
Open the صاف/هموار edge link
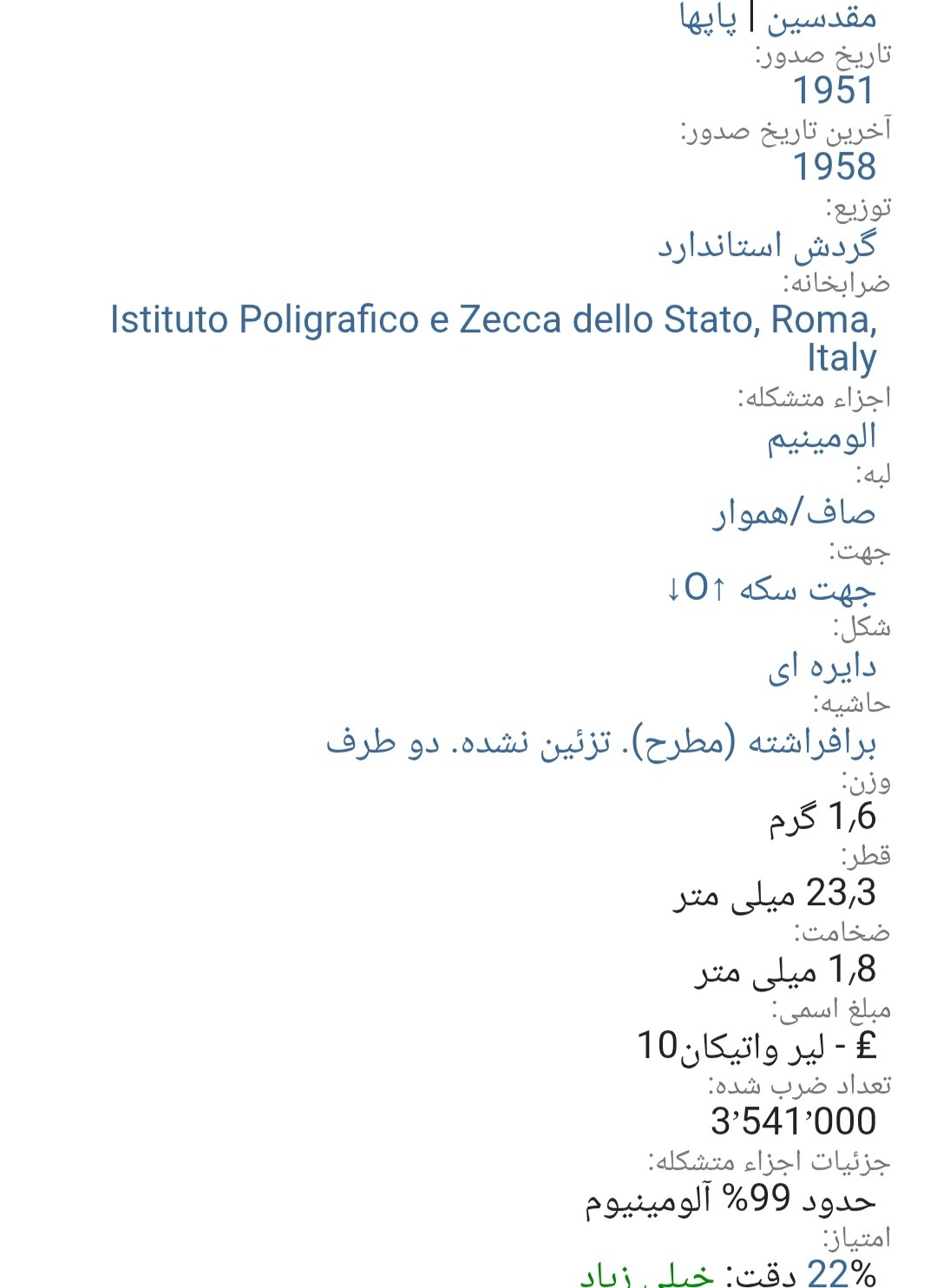coord(794,514)
